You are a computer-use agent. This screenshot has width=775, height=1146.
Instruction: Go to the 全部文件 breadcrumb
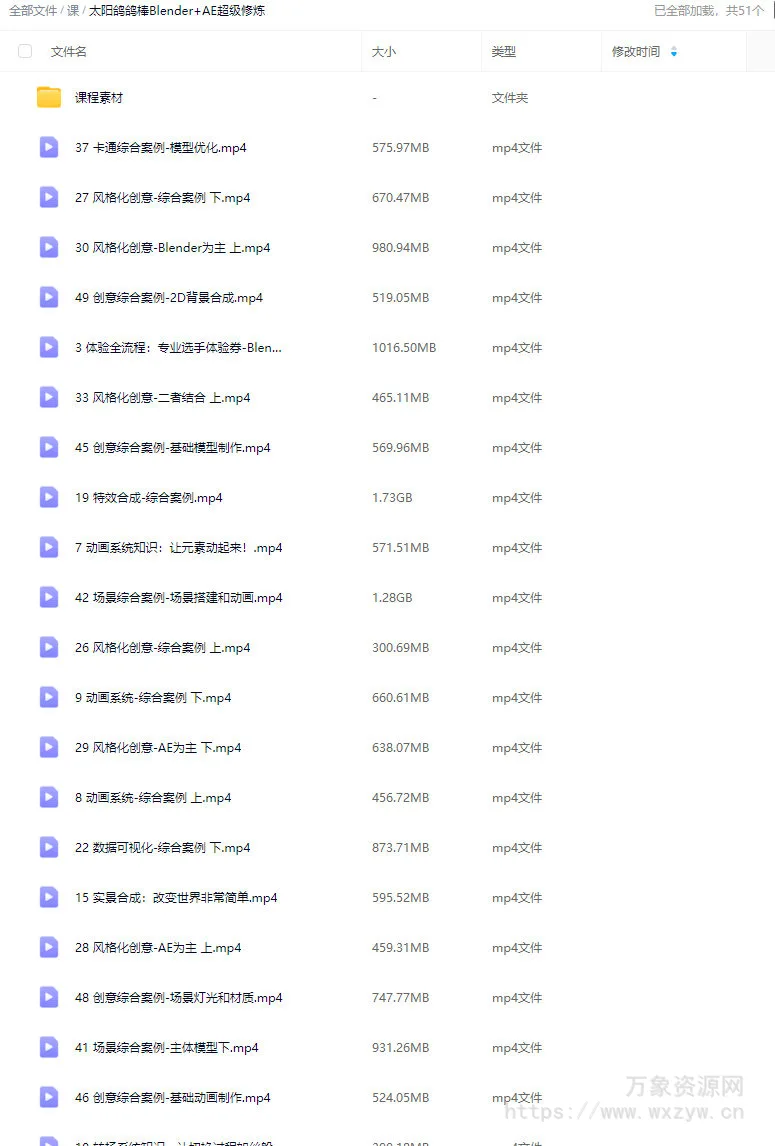click(x=32, y=11)
